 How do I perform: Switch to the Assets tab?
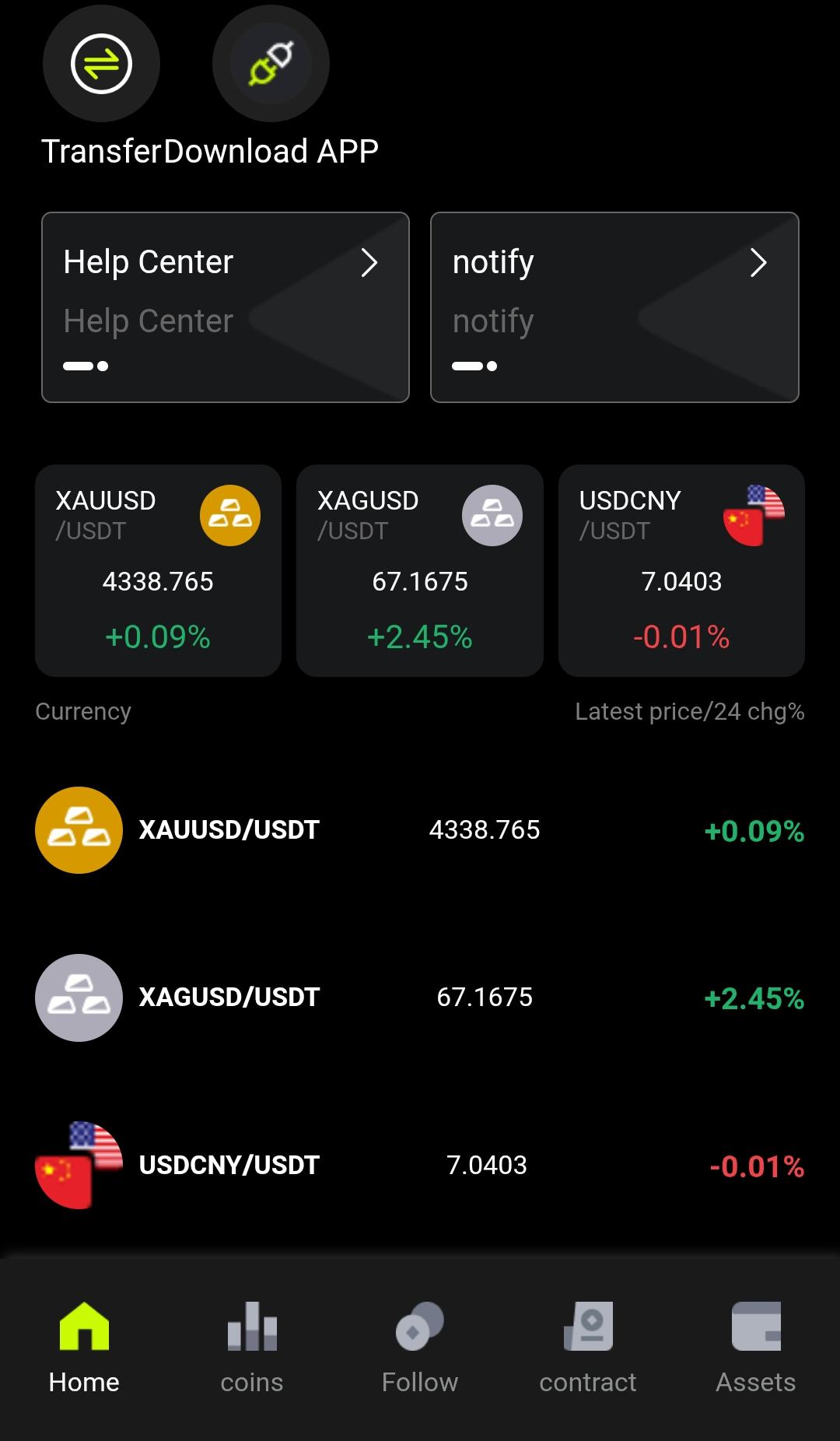point(756,1348)
